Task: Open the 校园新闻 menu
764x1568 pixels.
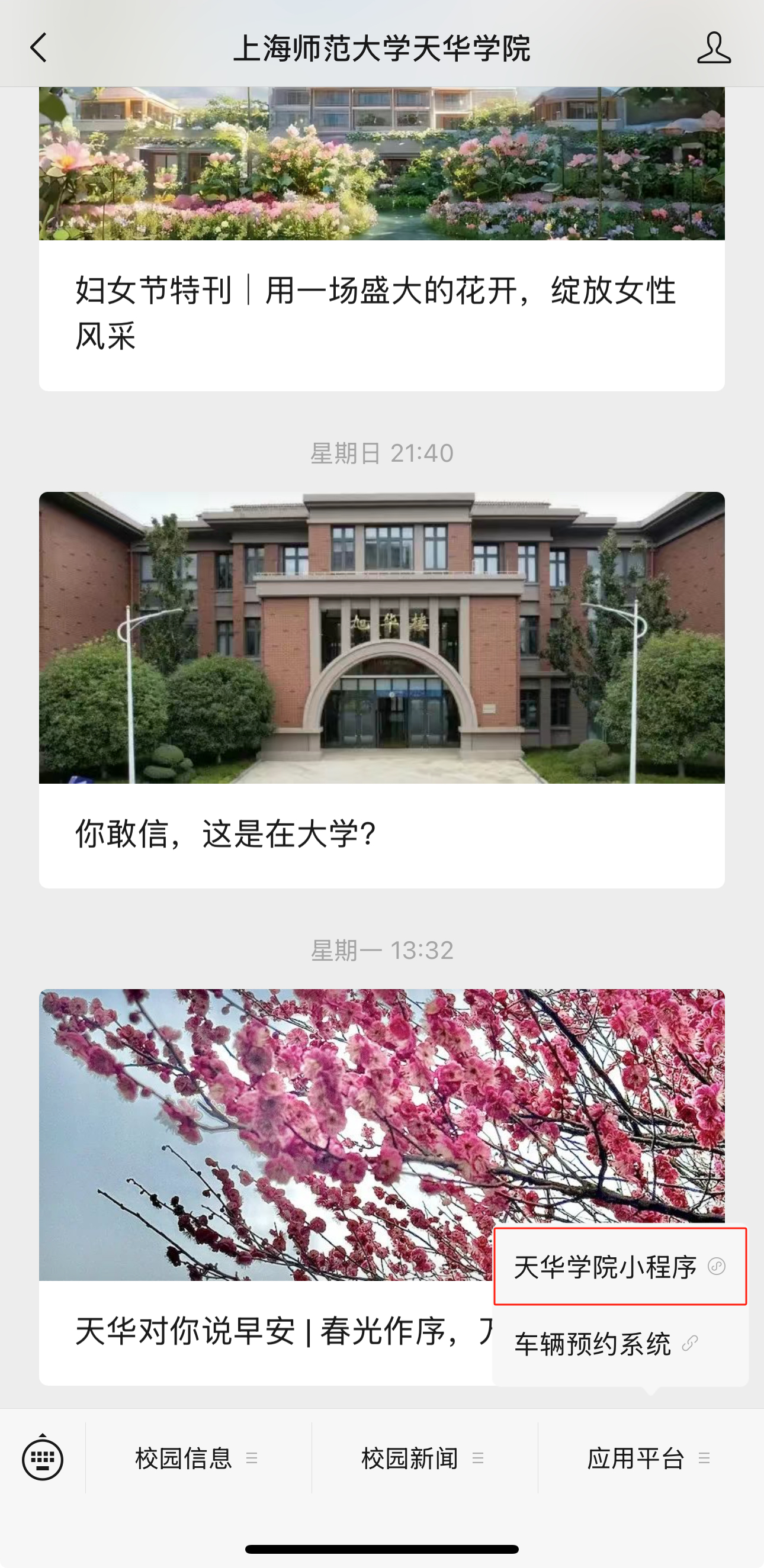Action: tap(423, 1458)
